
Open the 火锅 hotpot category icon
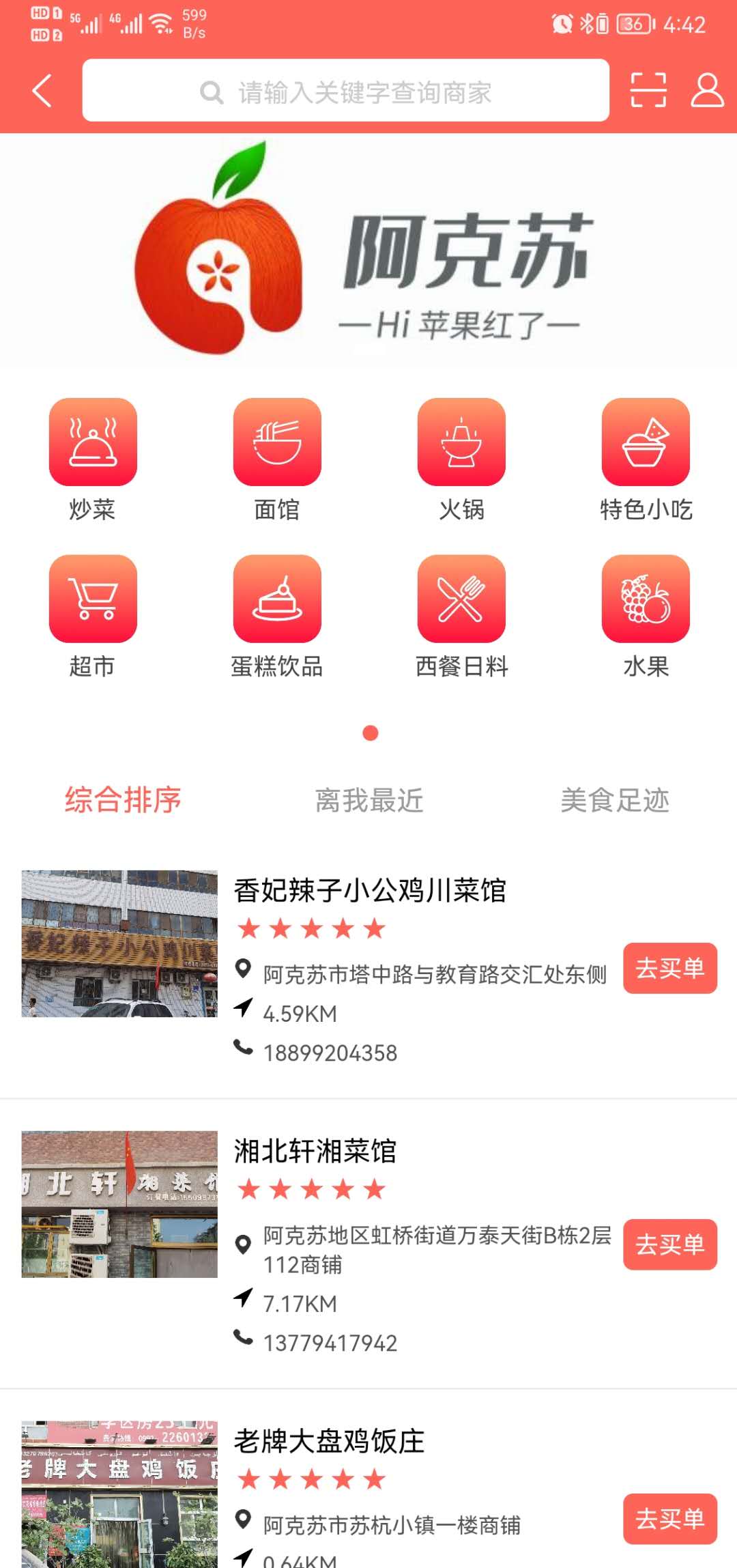tap(461, 442)
